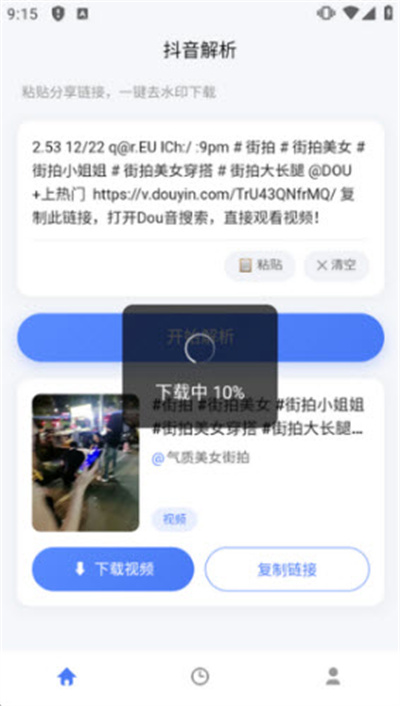Switch to the home tab

click(x=67, y=677)
